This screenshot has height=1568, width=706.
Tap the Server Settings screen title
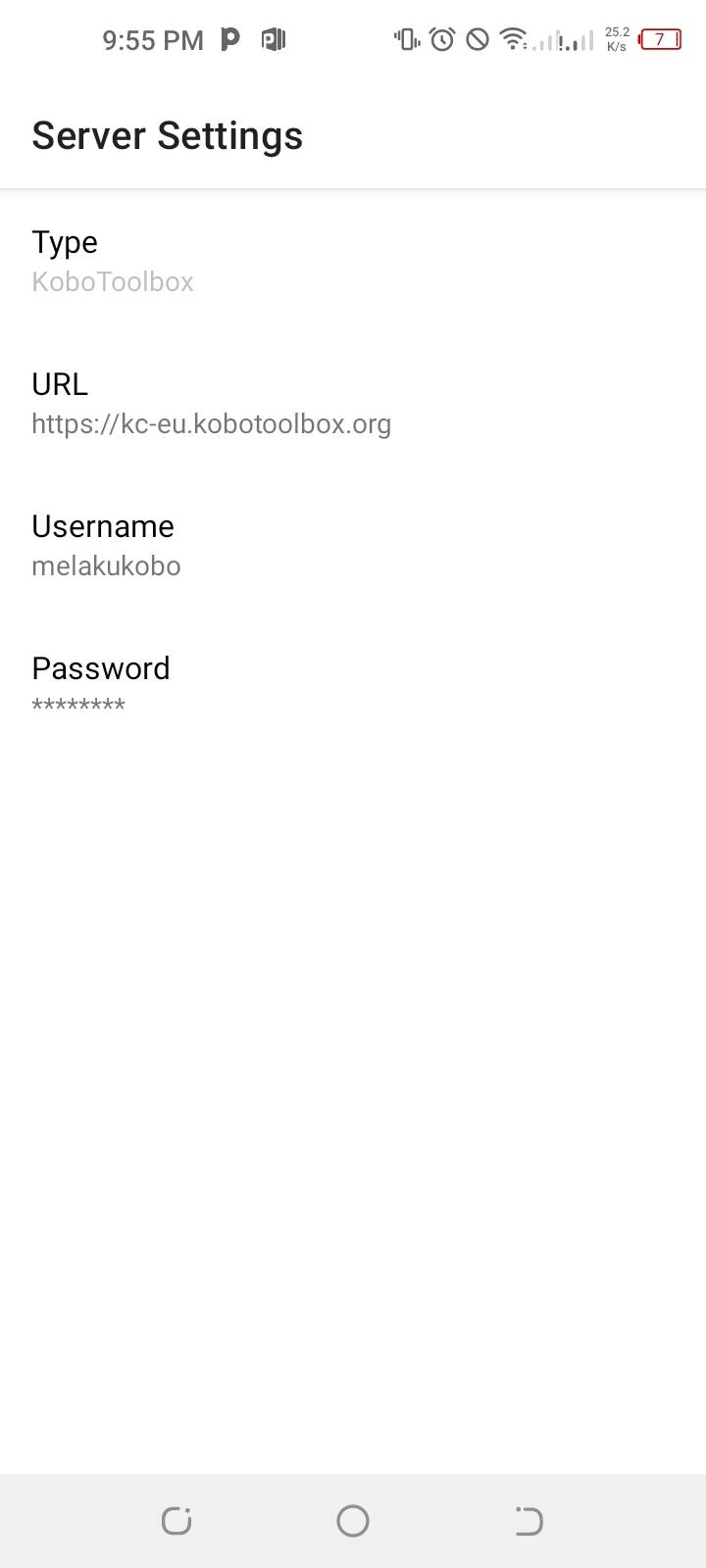[x=168, y=135]
